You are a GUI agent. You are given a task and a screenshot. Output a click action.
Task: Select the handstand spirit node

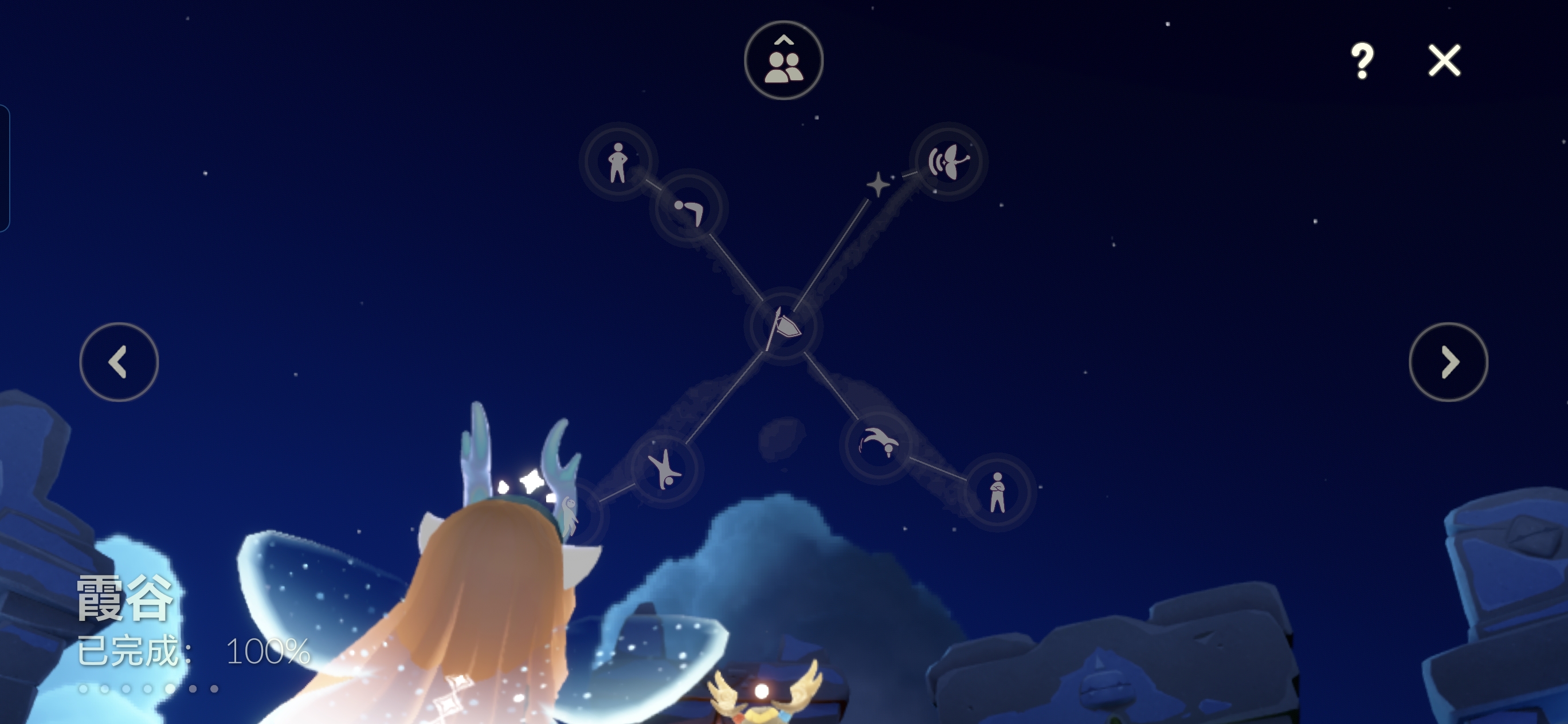point(665,469)
